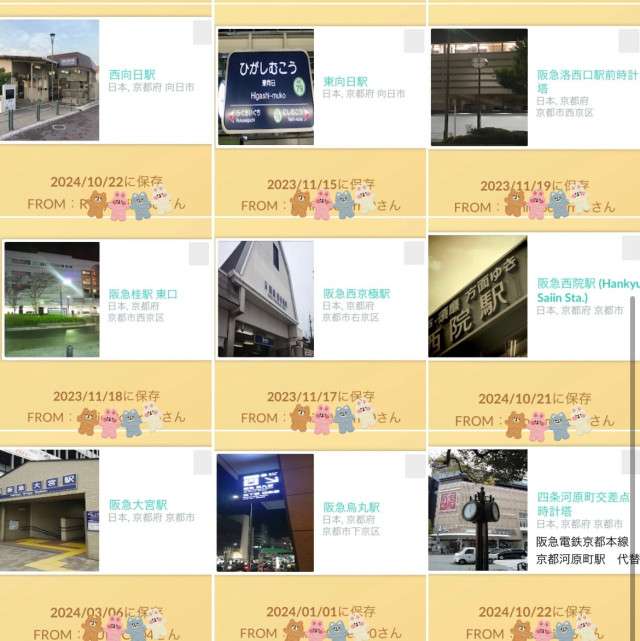640x641 pixels.
Task: Tick the checkbox on the 東向日駅 card
Action: 414,41
